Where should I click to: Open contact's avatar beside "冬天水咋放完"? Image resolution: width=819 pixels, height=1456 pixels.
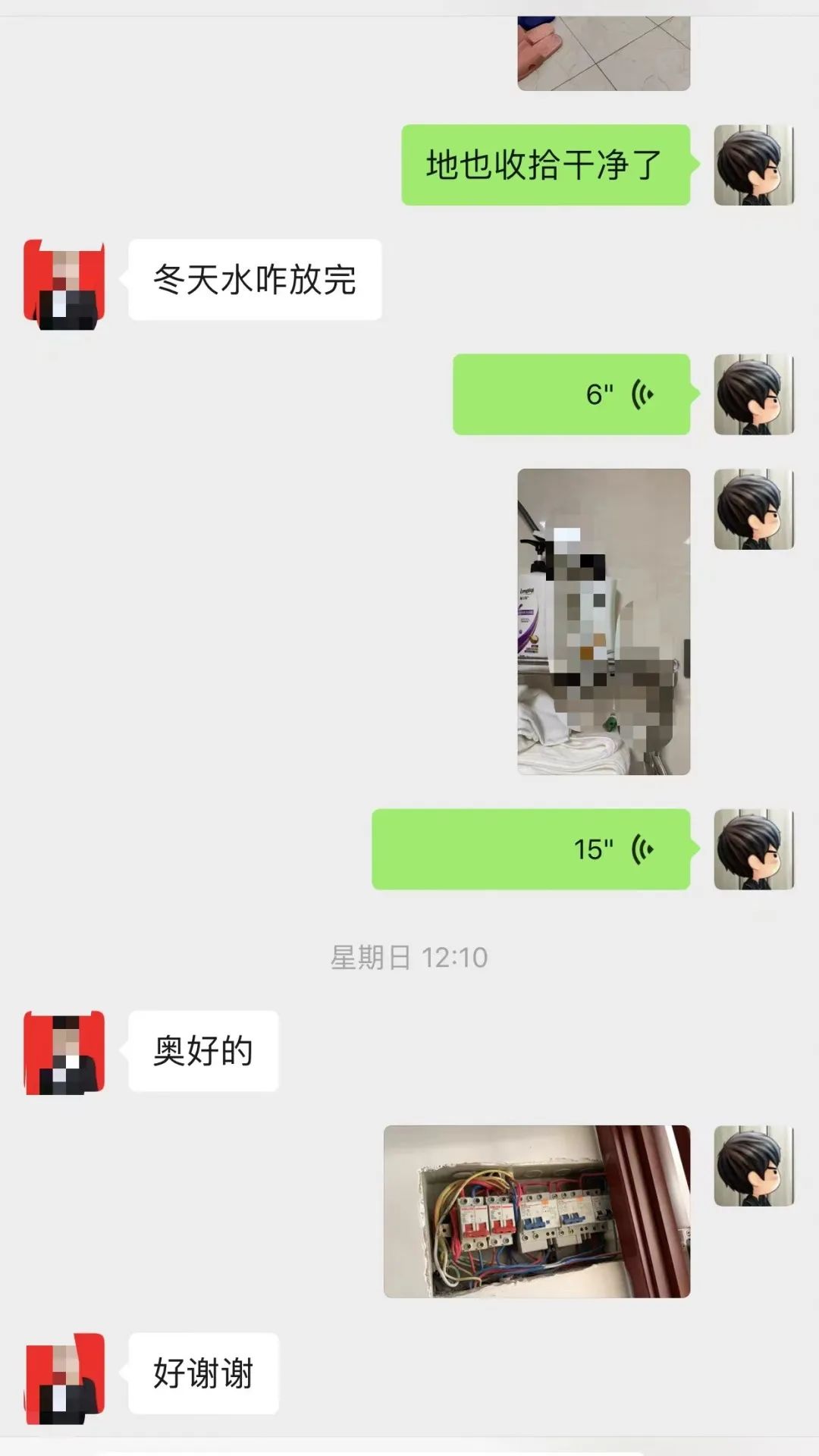click(64, 284)
